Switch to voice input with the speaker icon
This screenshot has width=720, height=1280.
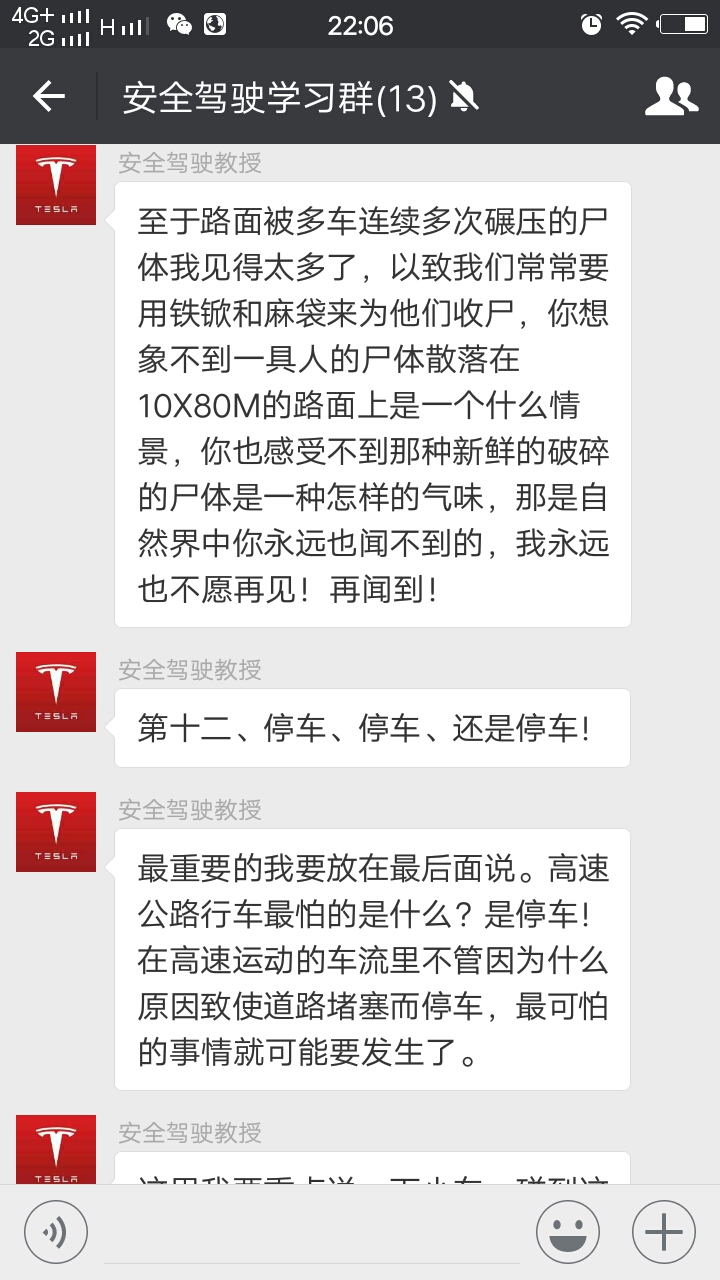56,1230
